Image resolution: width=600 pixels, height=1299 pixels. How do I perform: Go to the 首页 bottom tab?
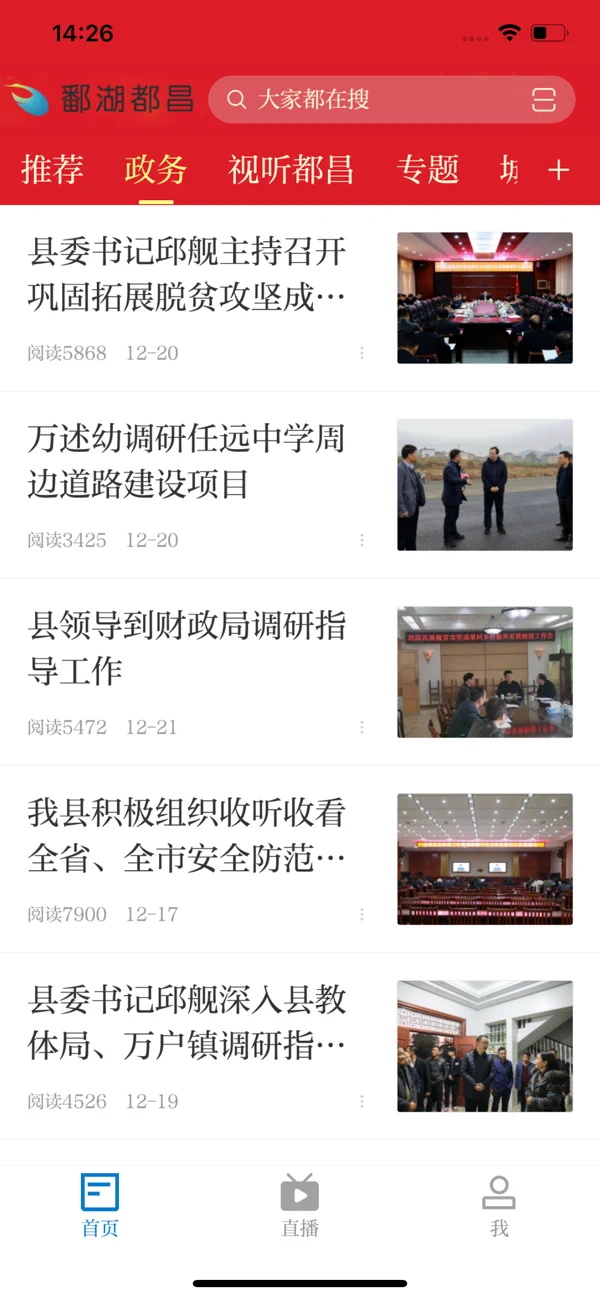(x=100, y=1205)
